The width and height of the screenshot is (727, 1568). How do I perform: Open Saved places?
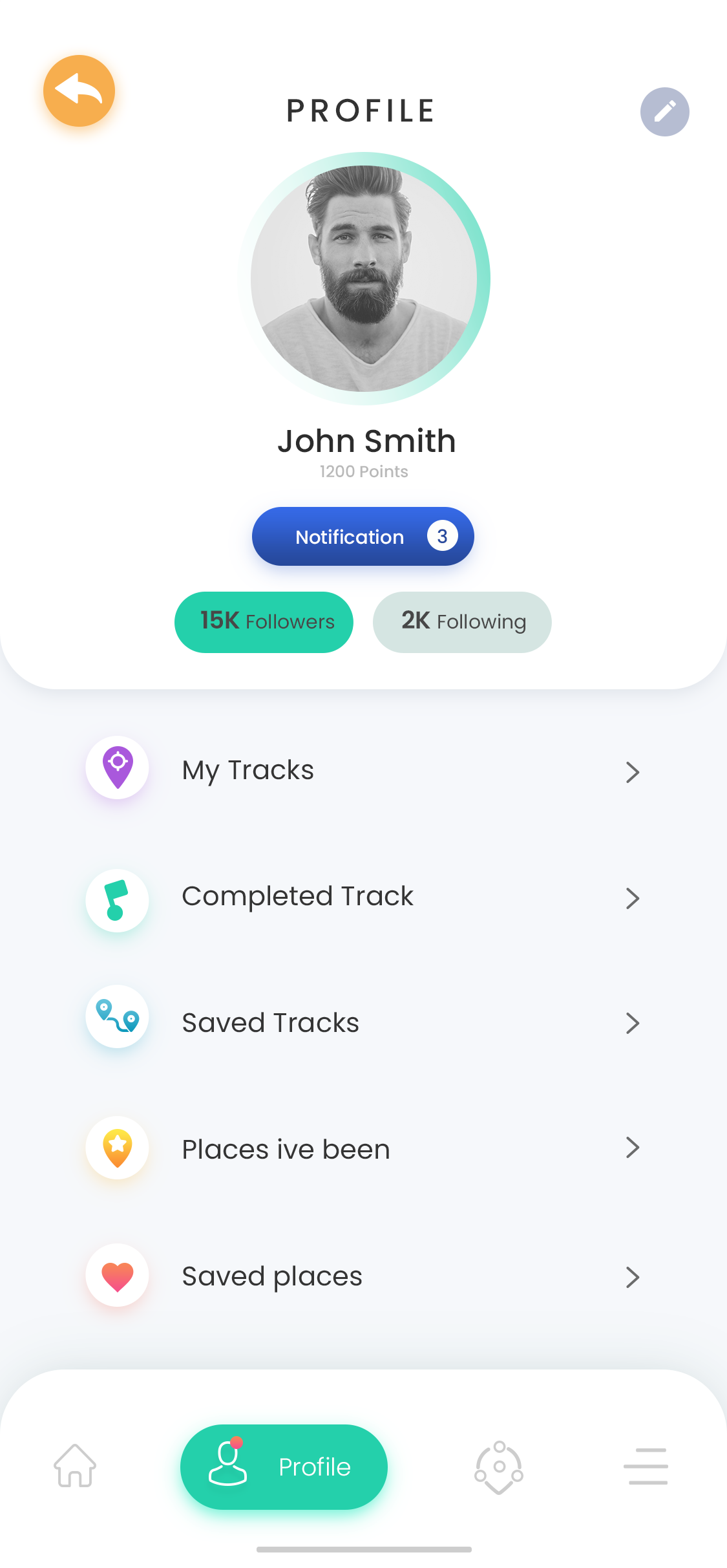tap(363, 1276)
